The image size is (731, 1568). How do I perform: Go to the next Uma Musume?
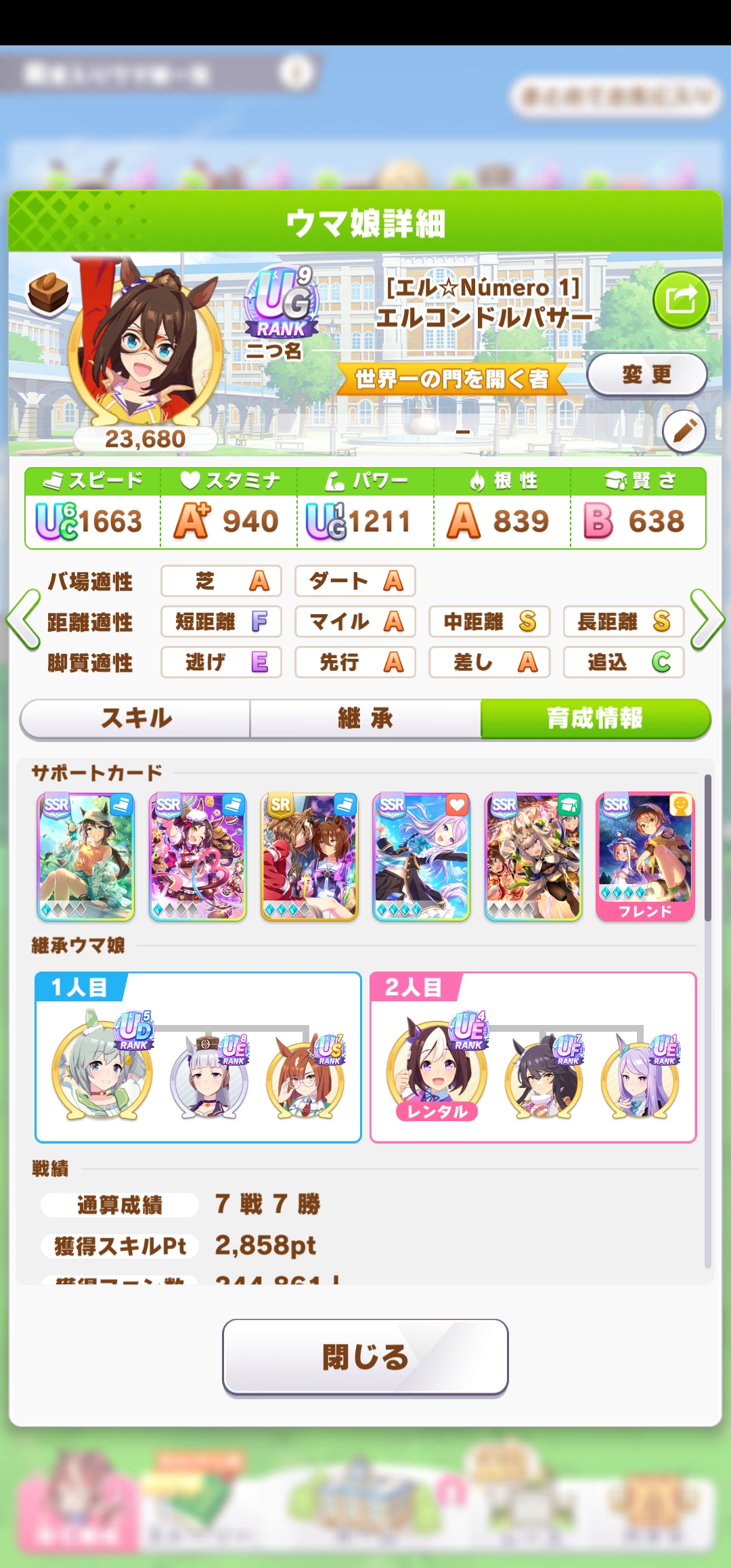(707, 620)
